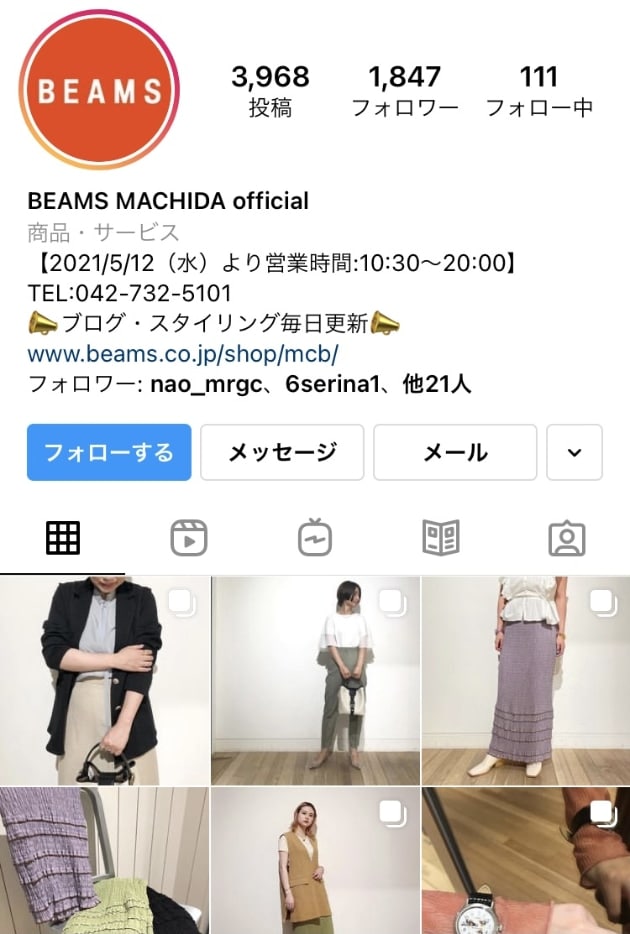
Task: Switch to the Reels tab
Action: 188,538
